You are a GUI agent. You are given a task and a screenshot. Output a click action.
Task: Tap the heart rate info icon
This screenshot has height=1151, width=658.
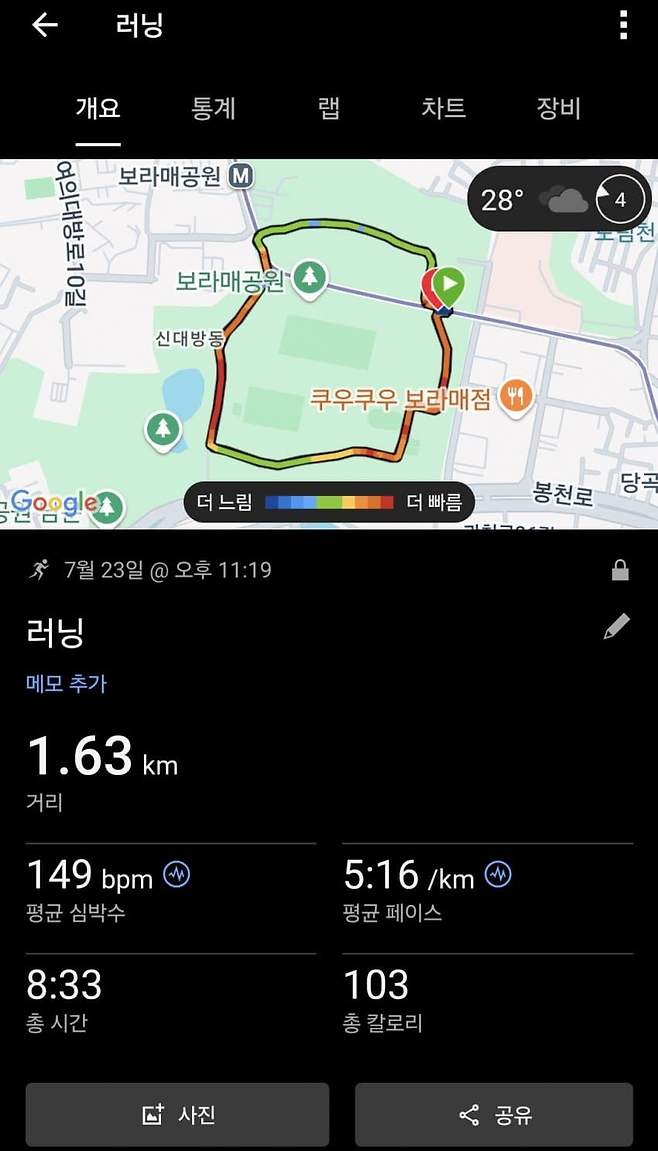pyautogui.click(x=177, y=875)
